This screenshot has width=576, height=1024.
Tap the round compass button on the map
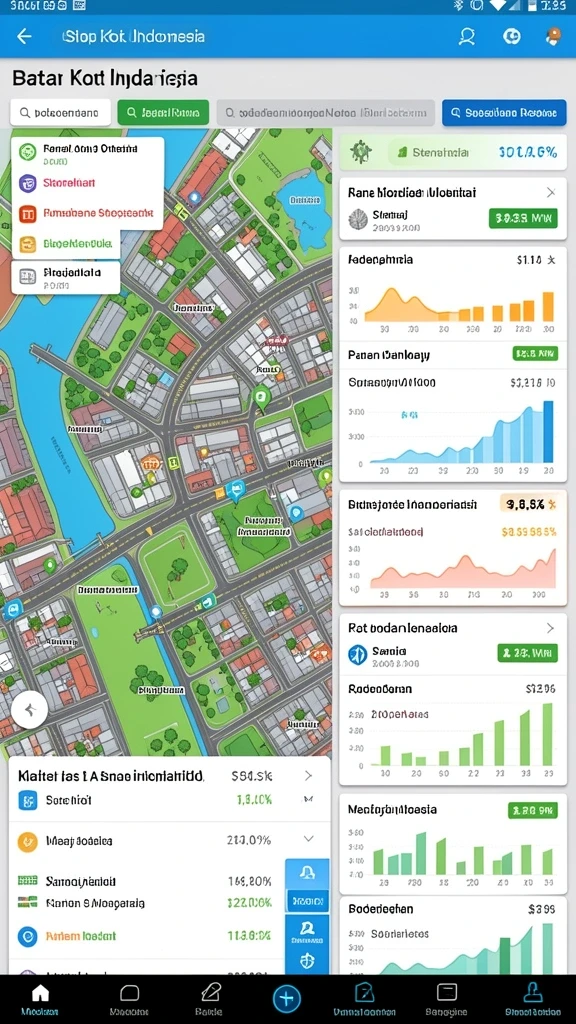[30, 709]
